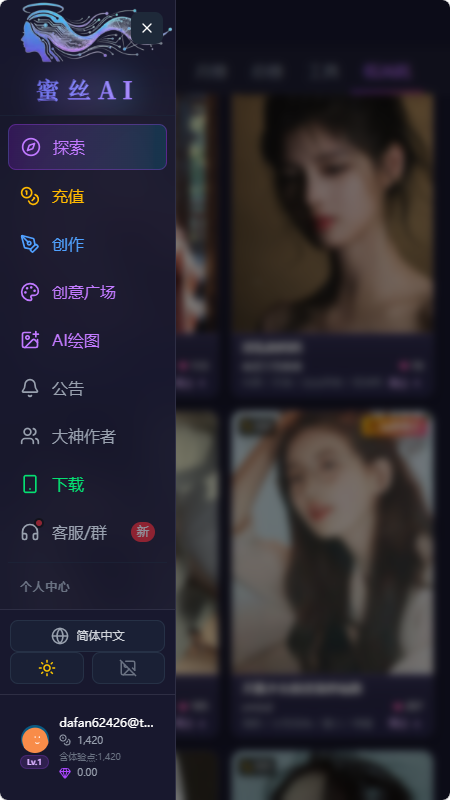Change language from 简体中文
Screen dimensions: 450x800
point(87,636)
